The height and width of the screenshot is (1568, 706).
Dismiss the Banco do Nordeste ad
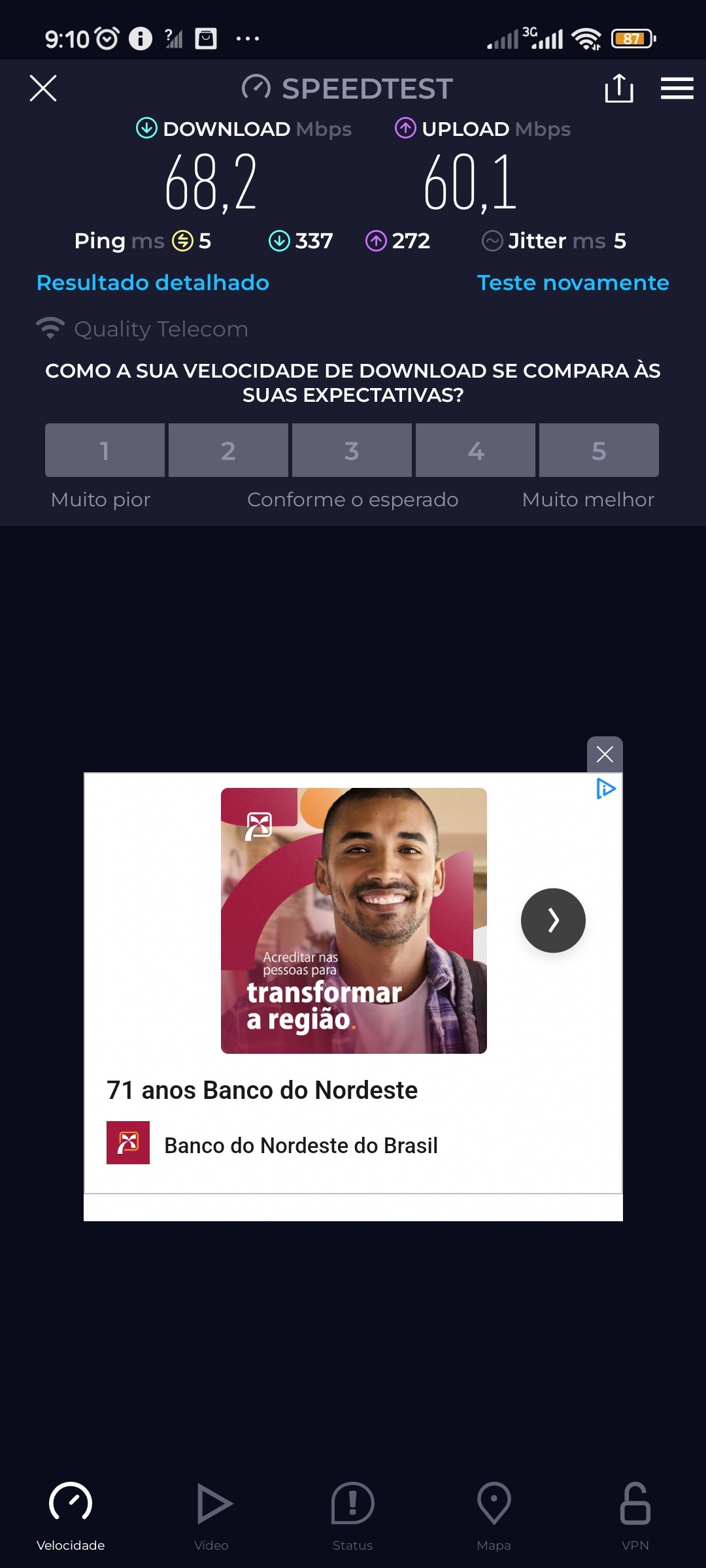point(605,755)
